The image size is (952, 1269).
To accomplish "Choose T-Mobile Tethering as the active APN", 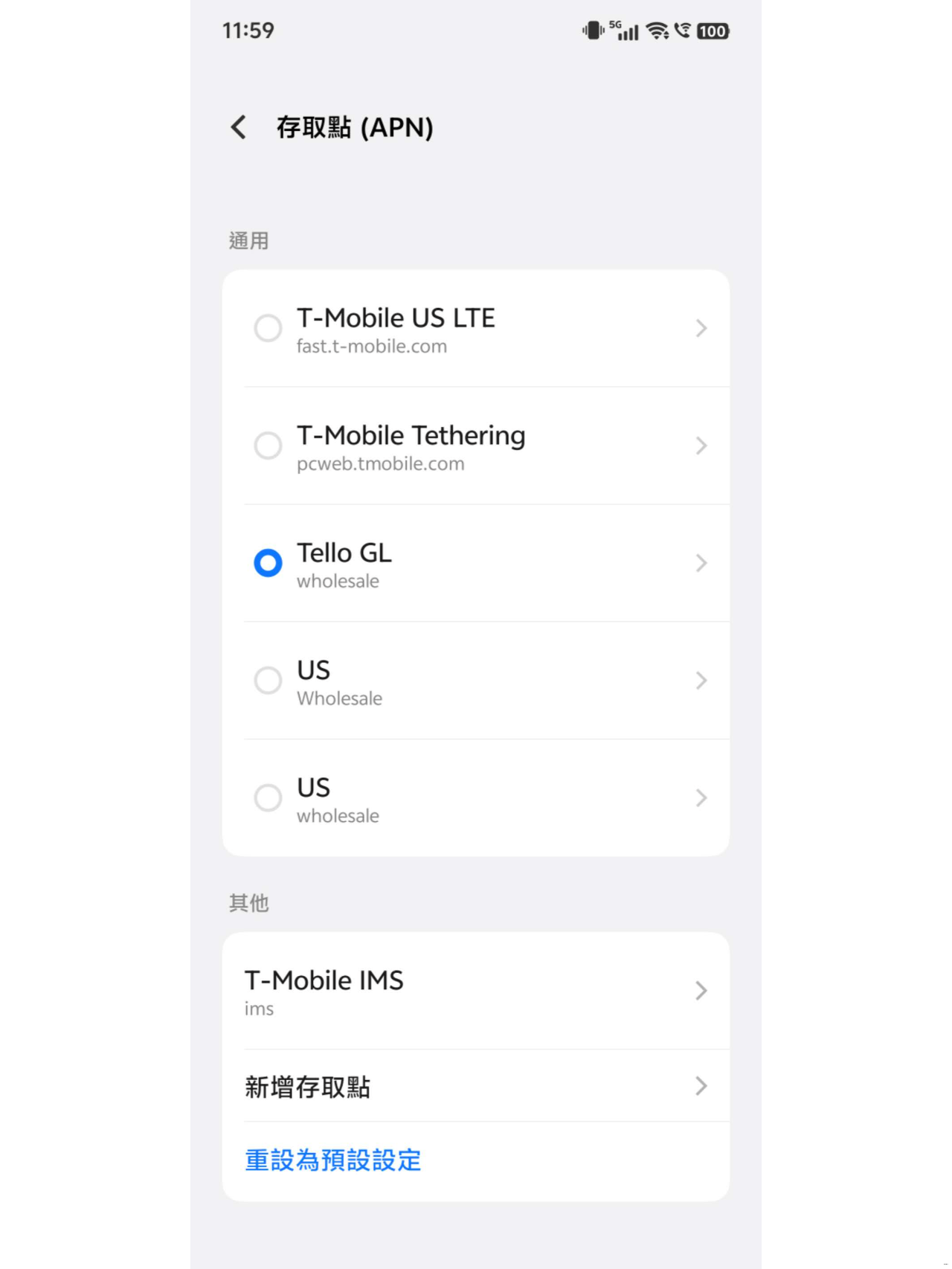I will point(268,446).
